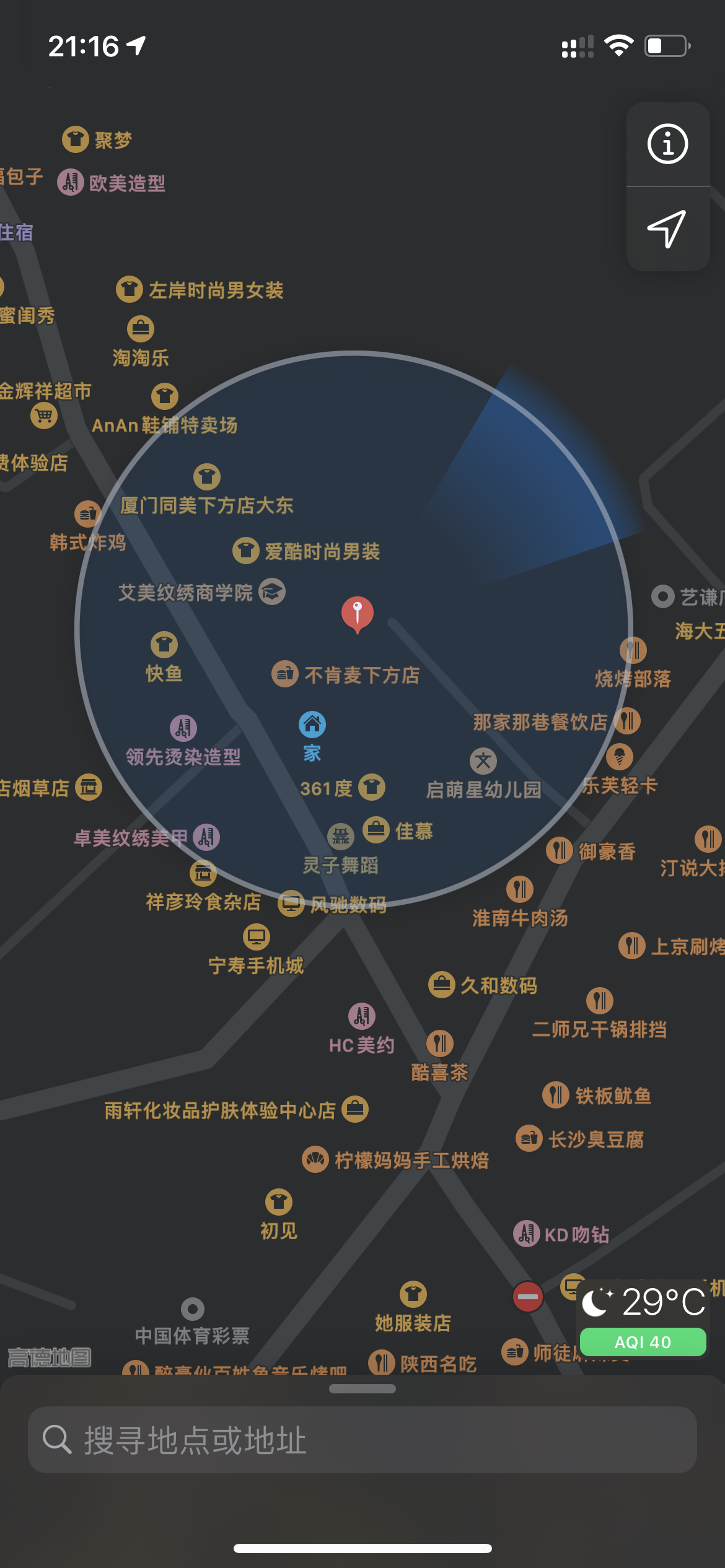Select 艾美纹绣商学院 point of interest
725x1568 pixels.
coord(272,592)
